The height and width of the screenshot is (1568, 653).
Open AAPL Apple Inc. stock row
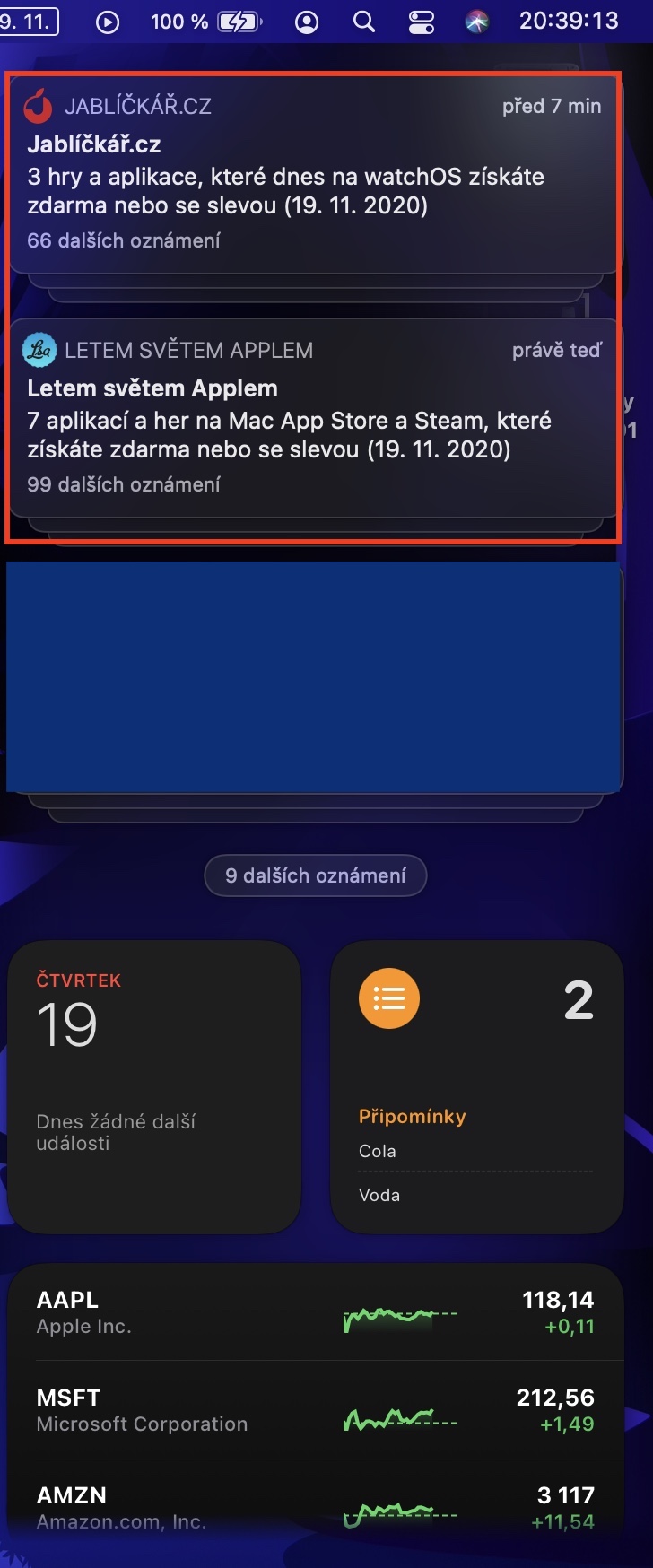[x=315, y=1313]
